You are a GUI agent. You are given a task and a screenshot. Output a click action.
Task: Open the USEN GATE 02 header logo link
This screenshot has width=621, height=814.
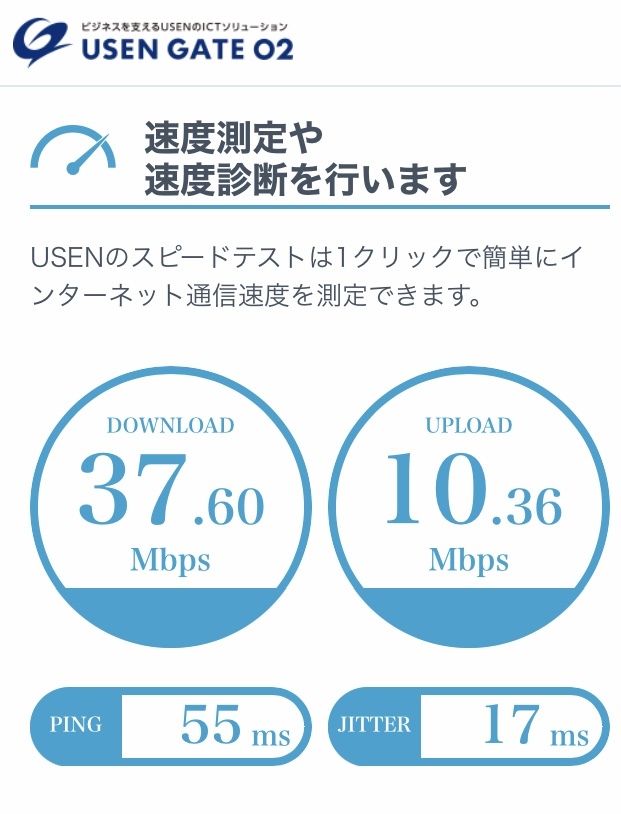click(x=153, y=40)
